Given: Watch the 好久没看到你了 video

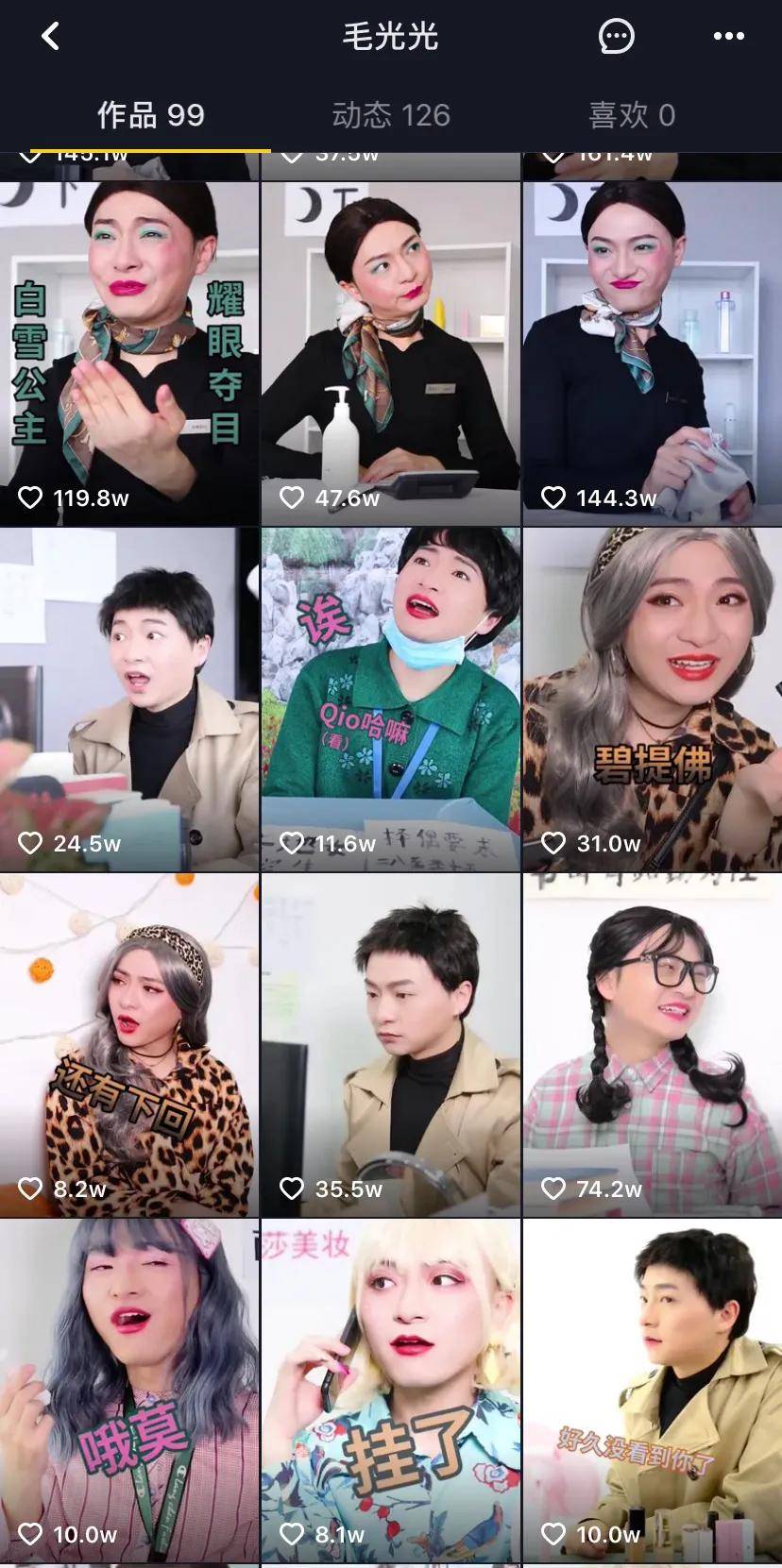Looking at the screenshot, I should click(x=652, y=1390).
